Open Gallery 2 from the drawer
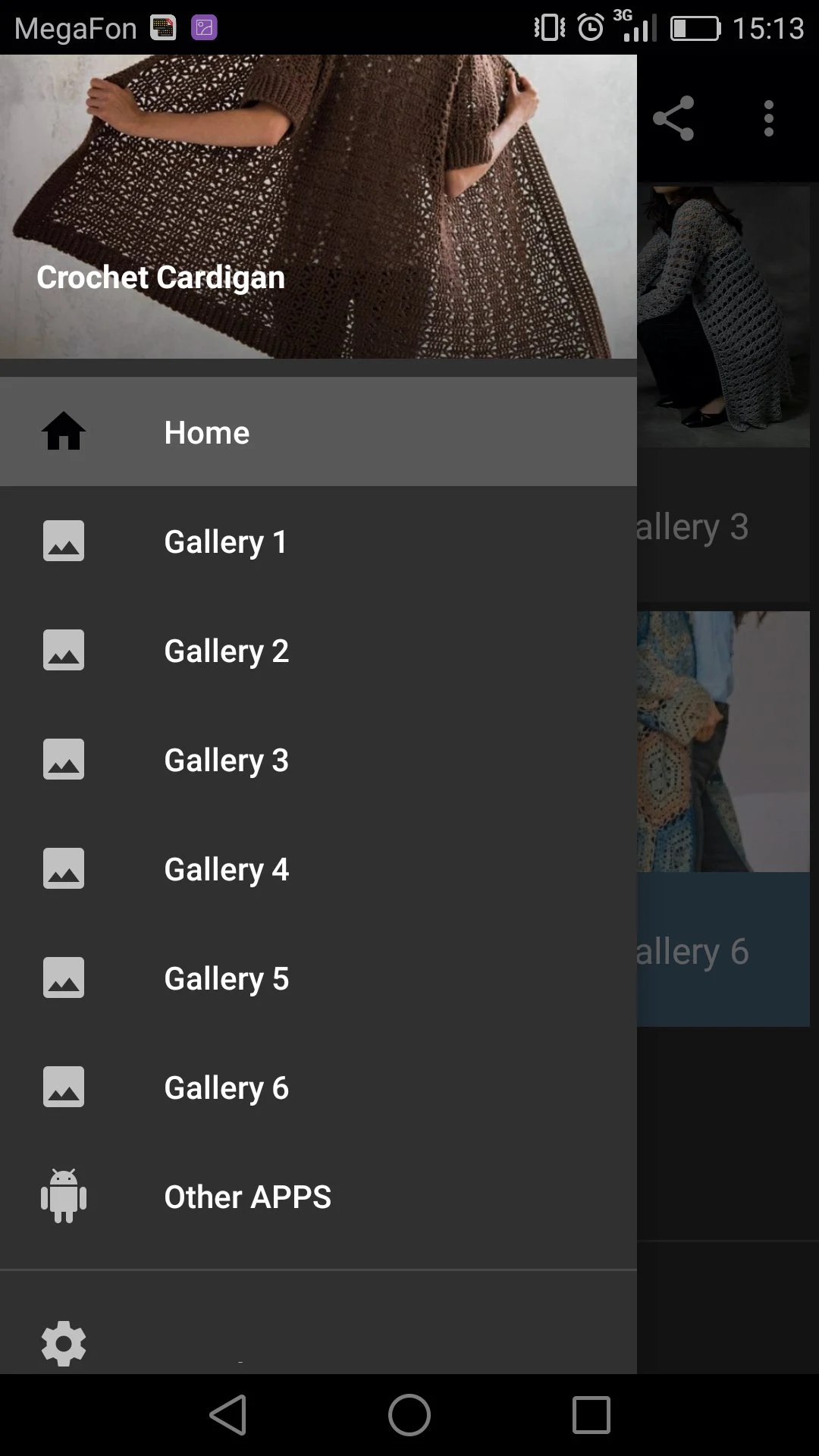The image size is (819, 1456). pos(318,651)
